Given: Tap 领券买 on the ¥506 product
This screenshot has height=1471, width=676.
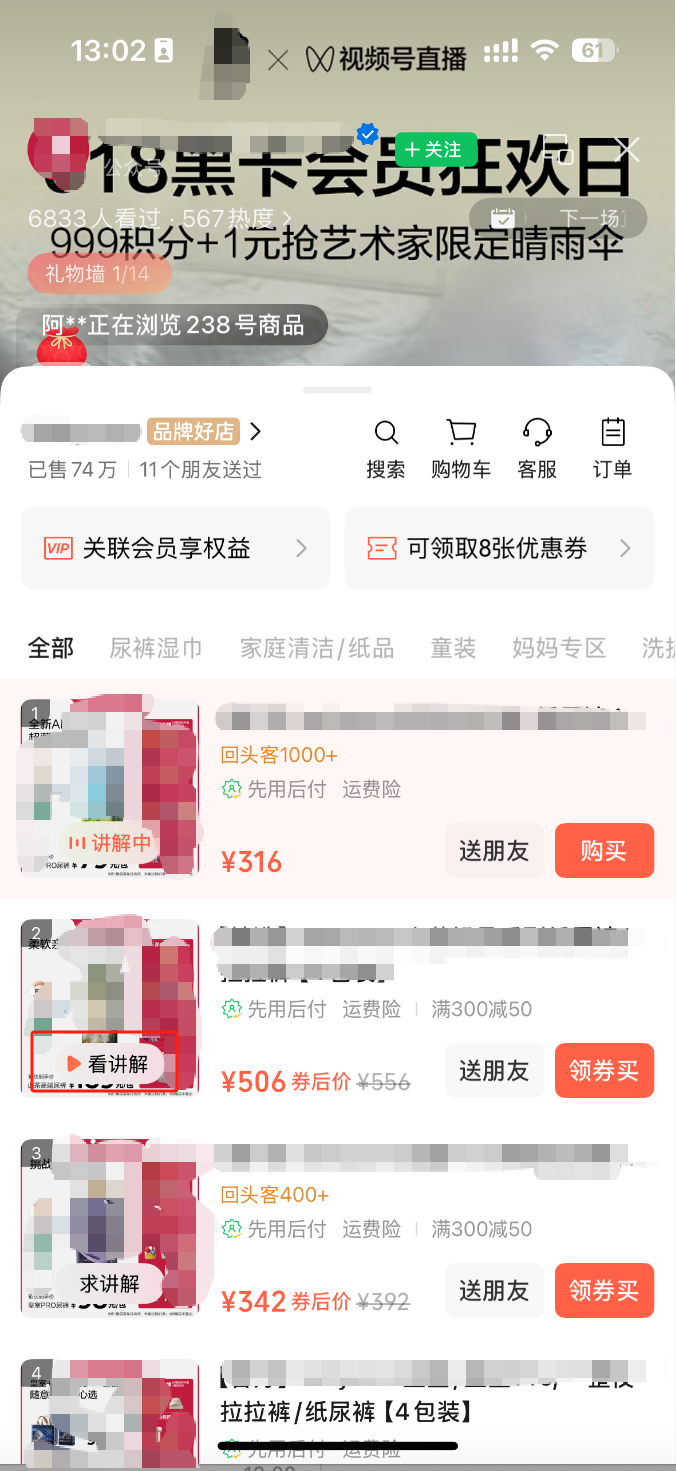Looking at the screenshot, I should 604,1071.
